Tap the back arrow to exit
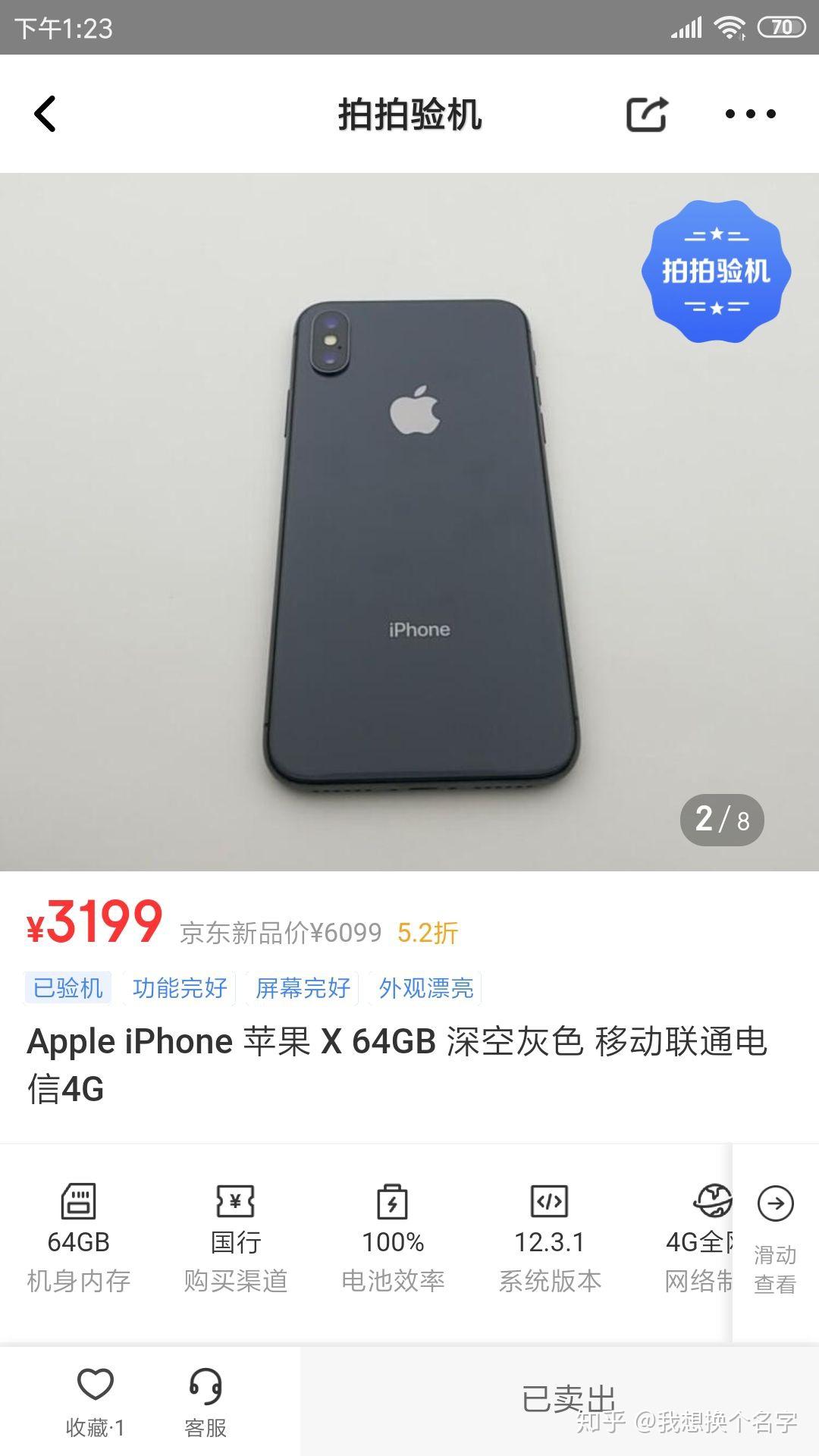The height and width of the screenshot is (1456, 819). click(x=45, y=114)
